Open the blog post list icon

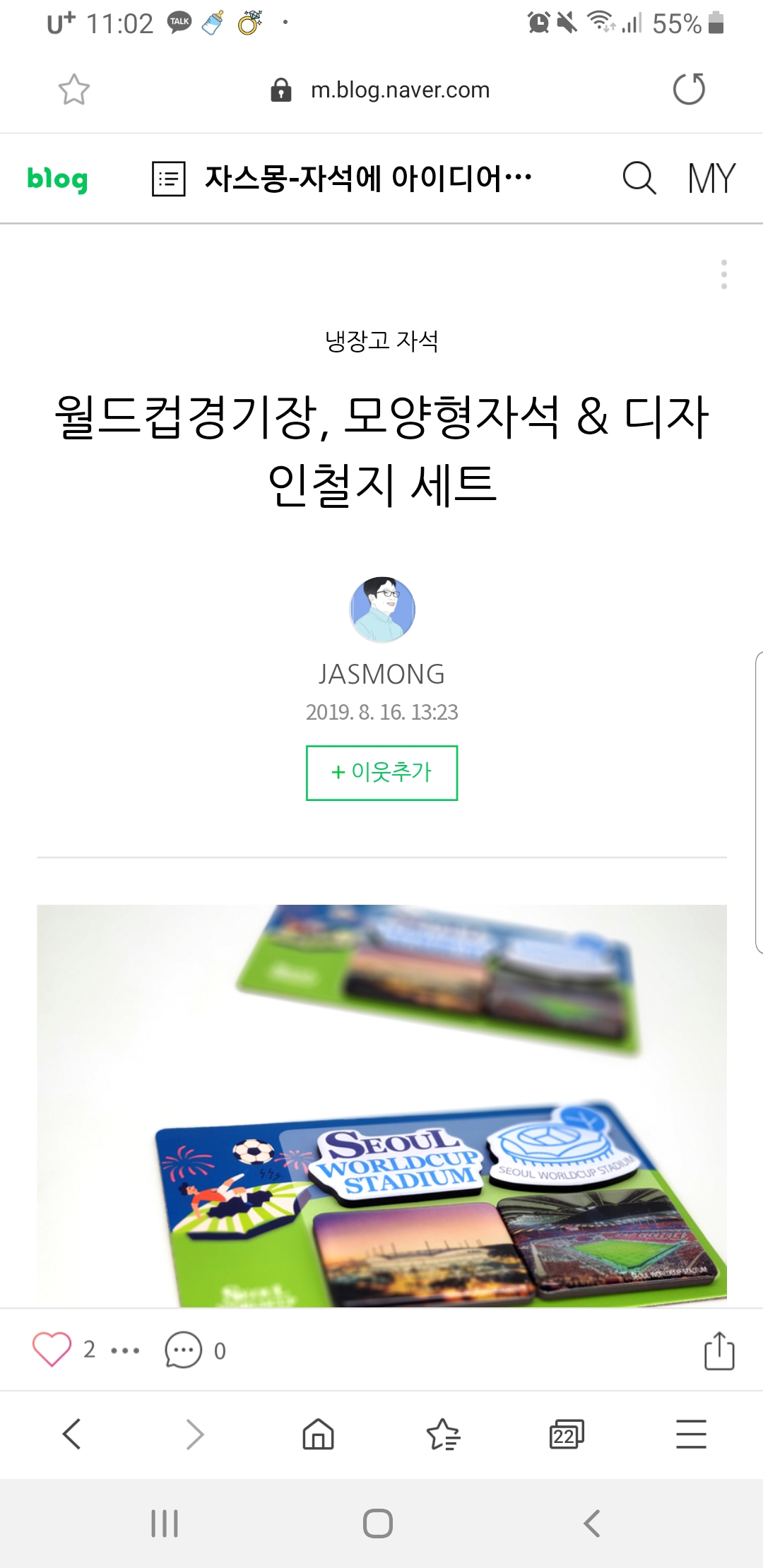point(169,179)
